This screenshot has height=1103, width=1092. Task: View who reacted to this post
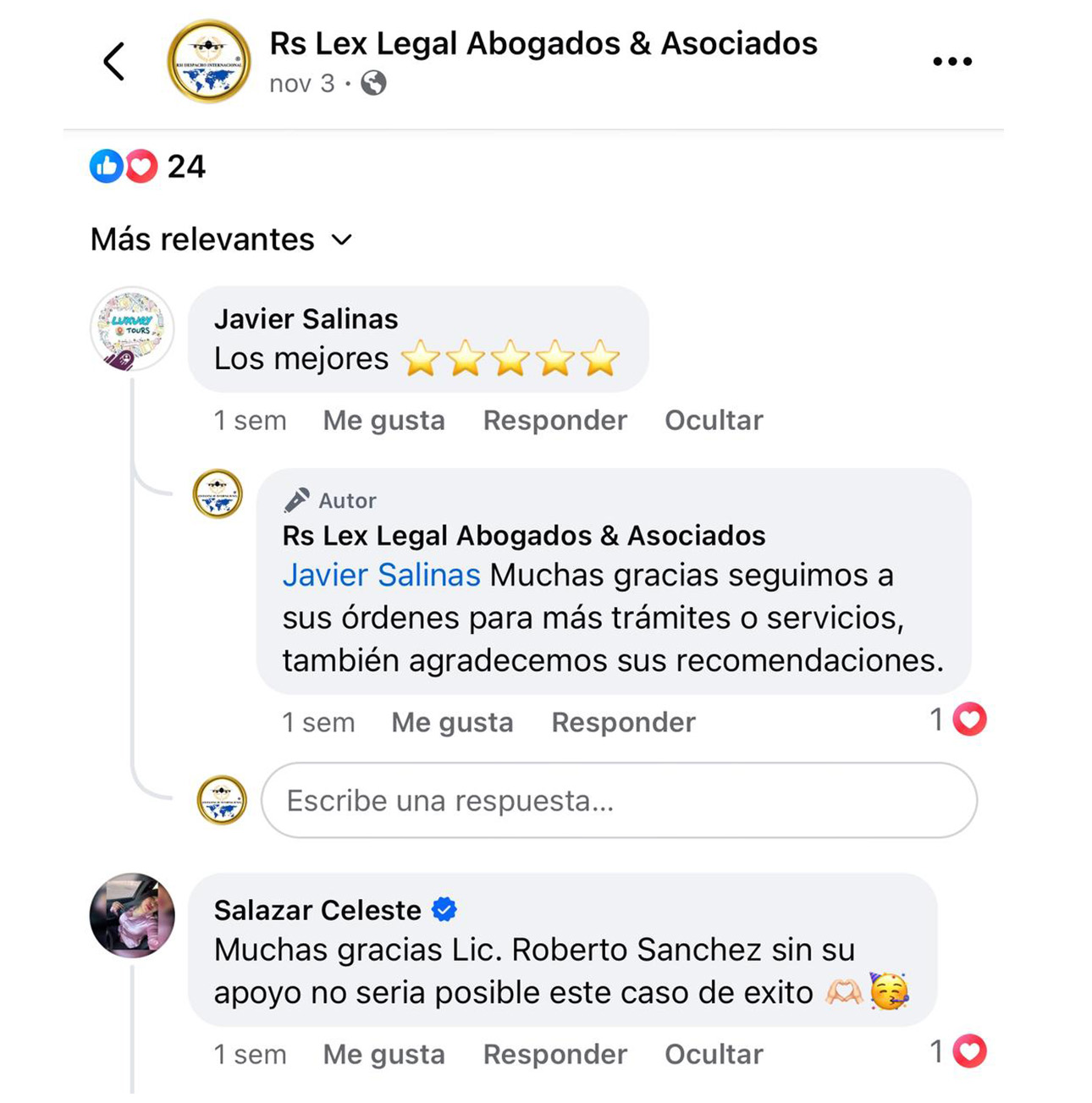click(148, 167)
